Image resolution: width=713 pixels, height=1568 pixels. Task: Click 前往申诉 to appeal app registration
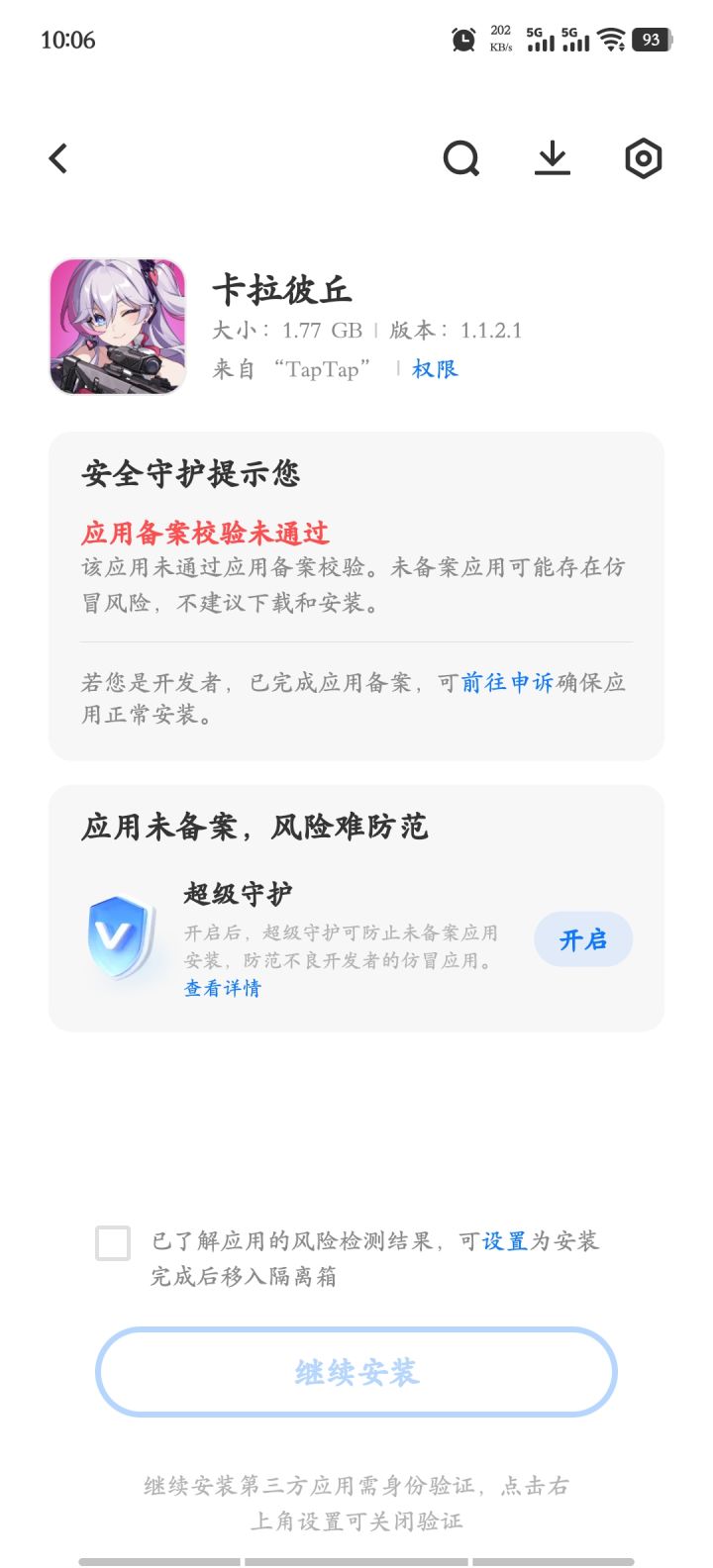[x=508, y=682]
